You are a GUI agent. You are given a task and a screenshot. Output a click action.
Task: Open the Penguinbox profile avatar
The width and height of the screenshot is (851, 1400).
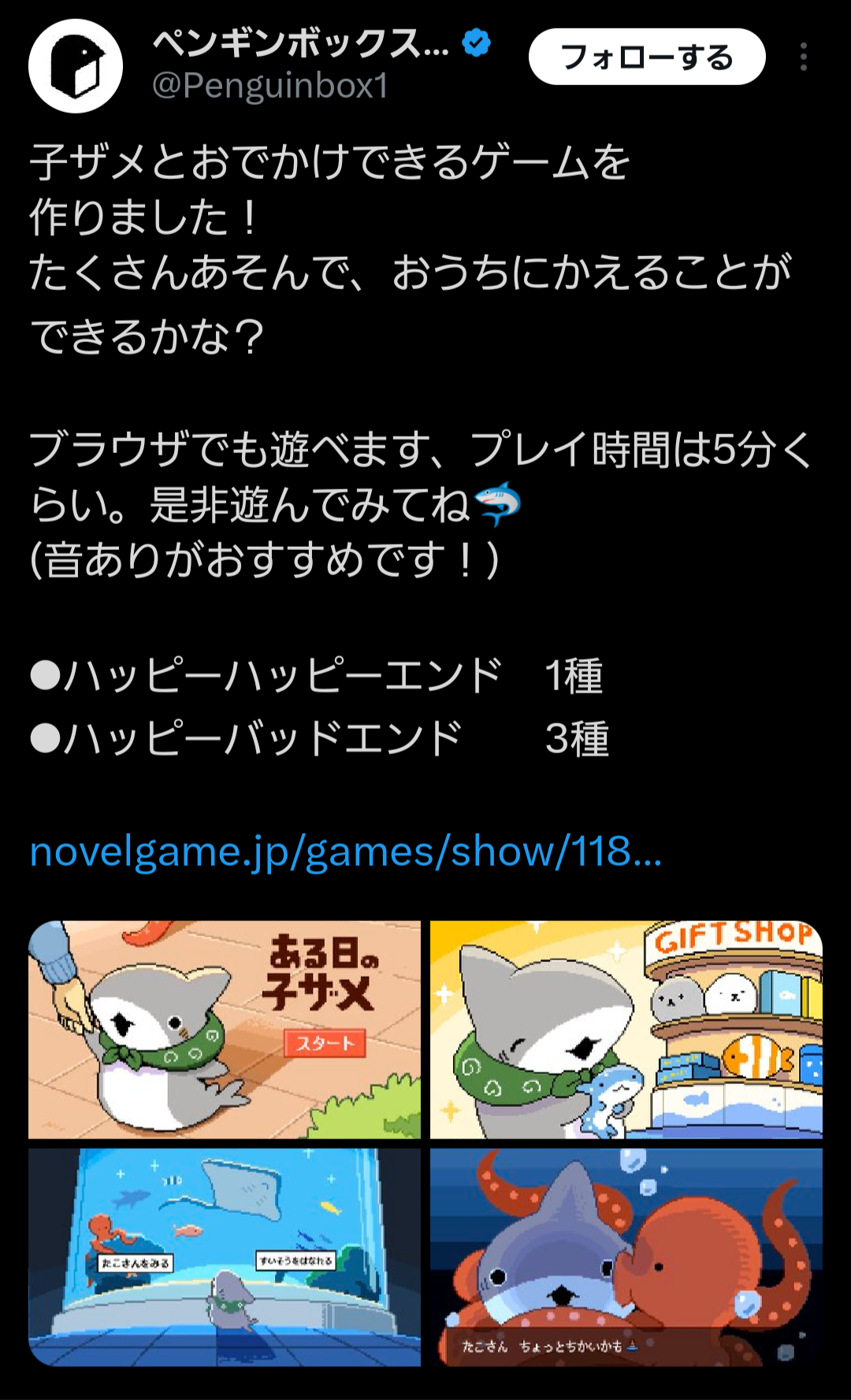pos(76,66)
